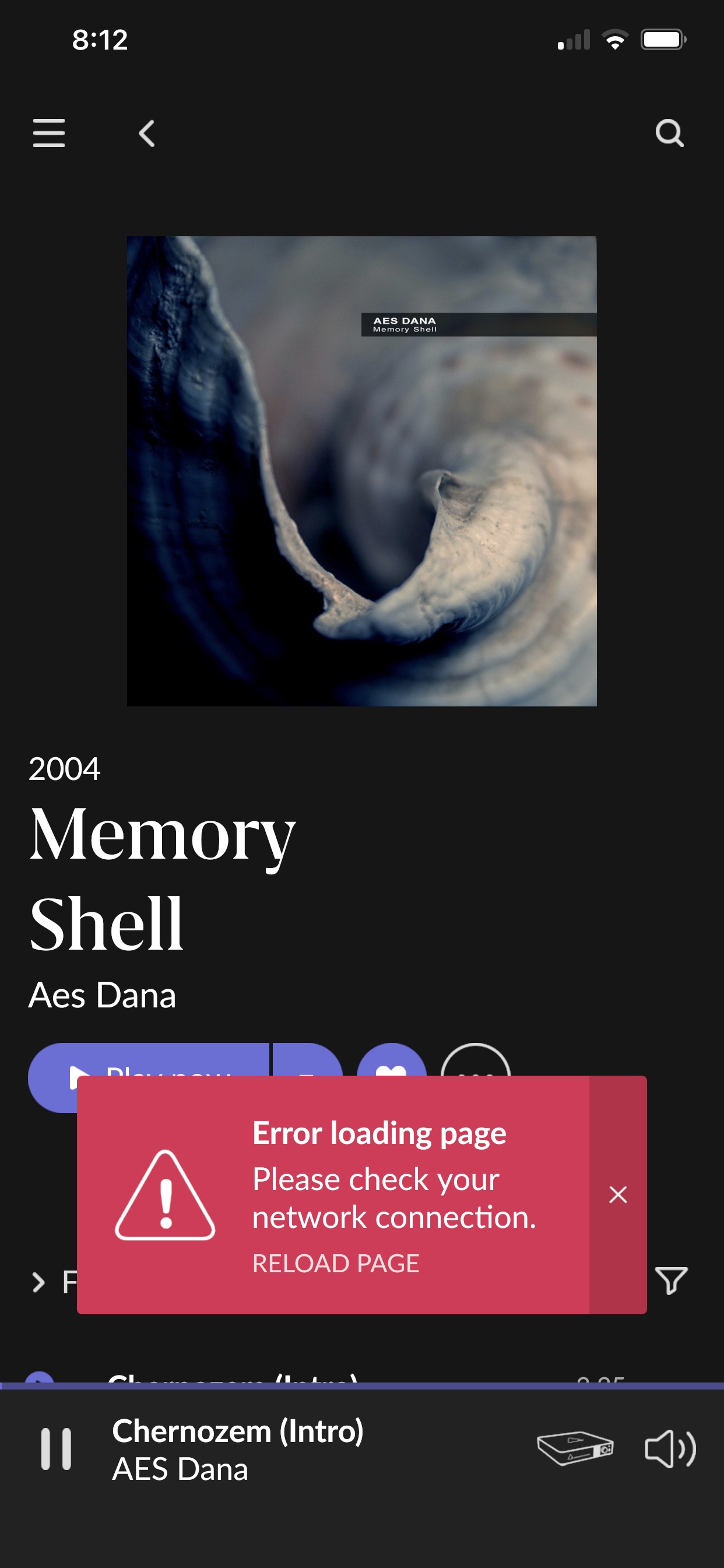Open the audio zone device selector
Viewport: 724px width, 1568px height.
(x=575, y=1448)
